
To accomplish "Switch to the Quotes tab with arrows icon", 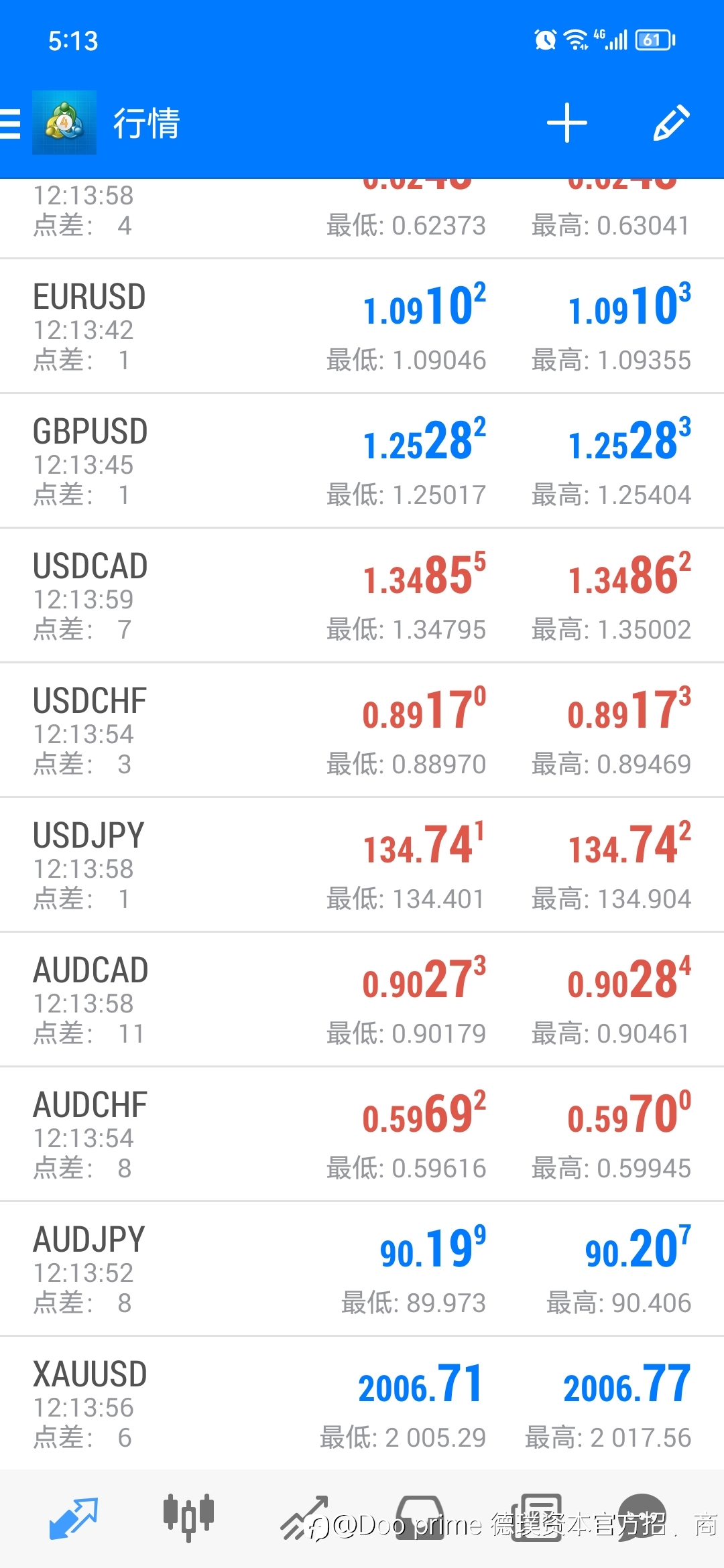I will (74, 1518).
